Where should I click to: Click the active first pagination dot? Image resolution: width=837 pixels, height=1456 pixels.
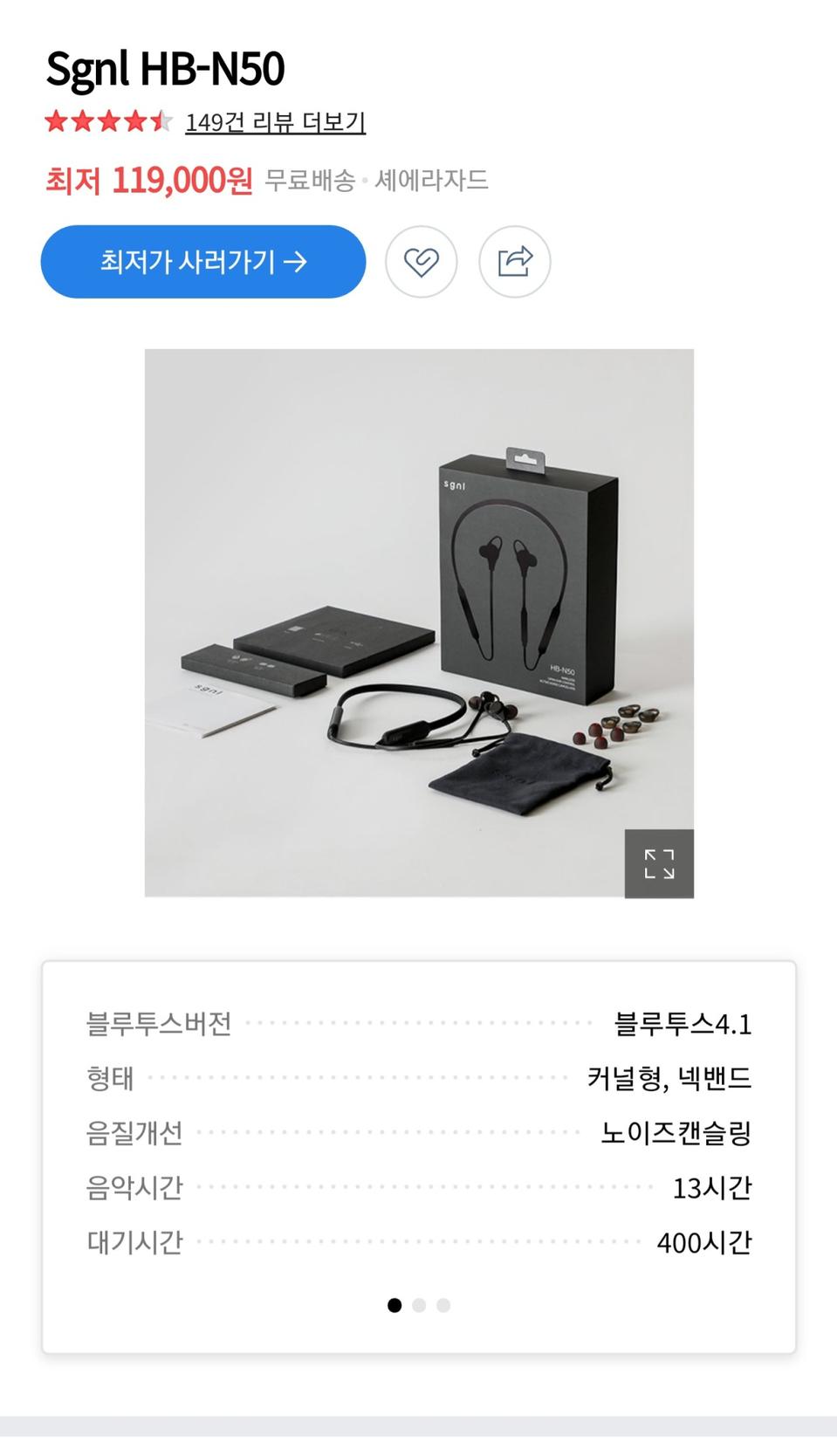393,1303
